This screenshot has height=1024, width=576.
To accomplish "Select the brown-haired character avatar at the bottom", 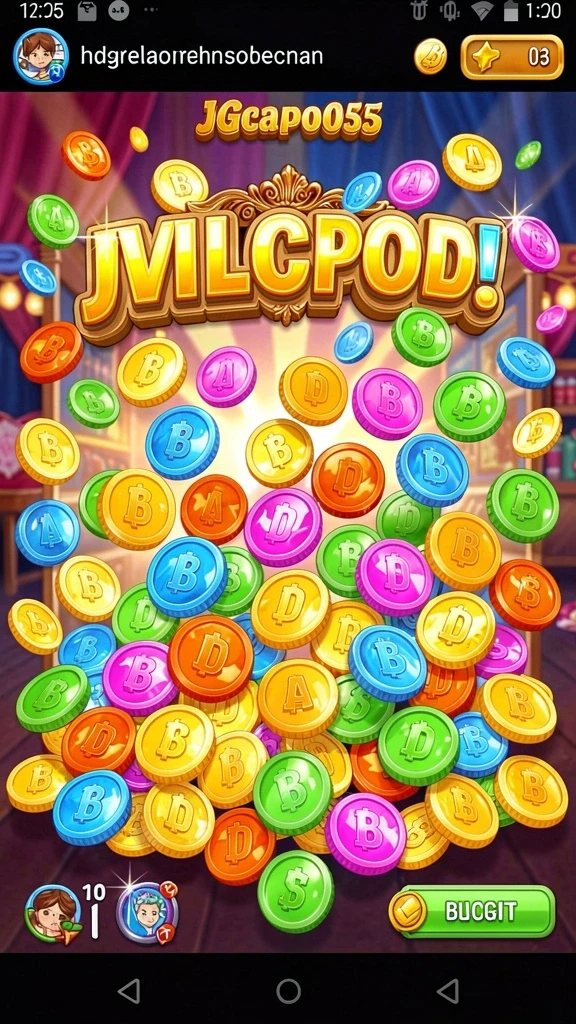I will [x=53, y=914].
